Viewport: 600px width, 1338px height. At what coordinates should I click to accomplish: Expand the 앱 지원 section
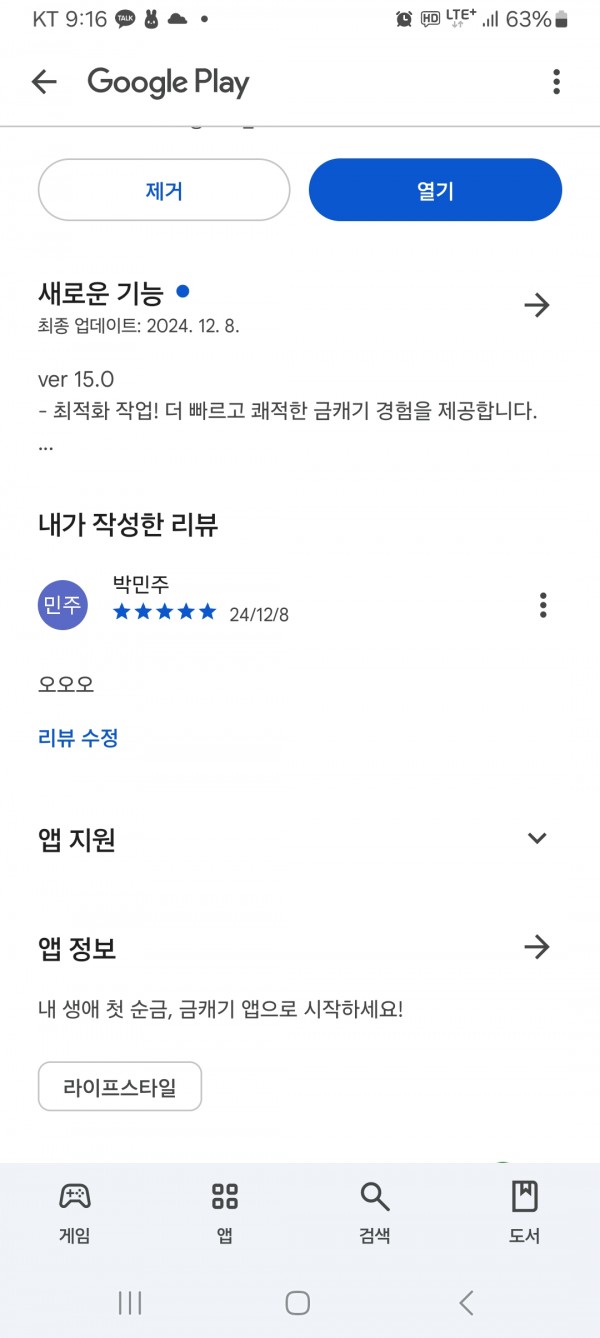point(537,838)
